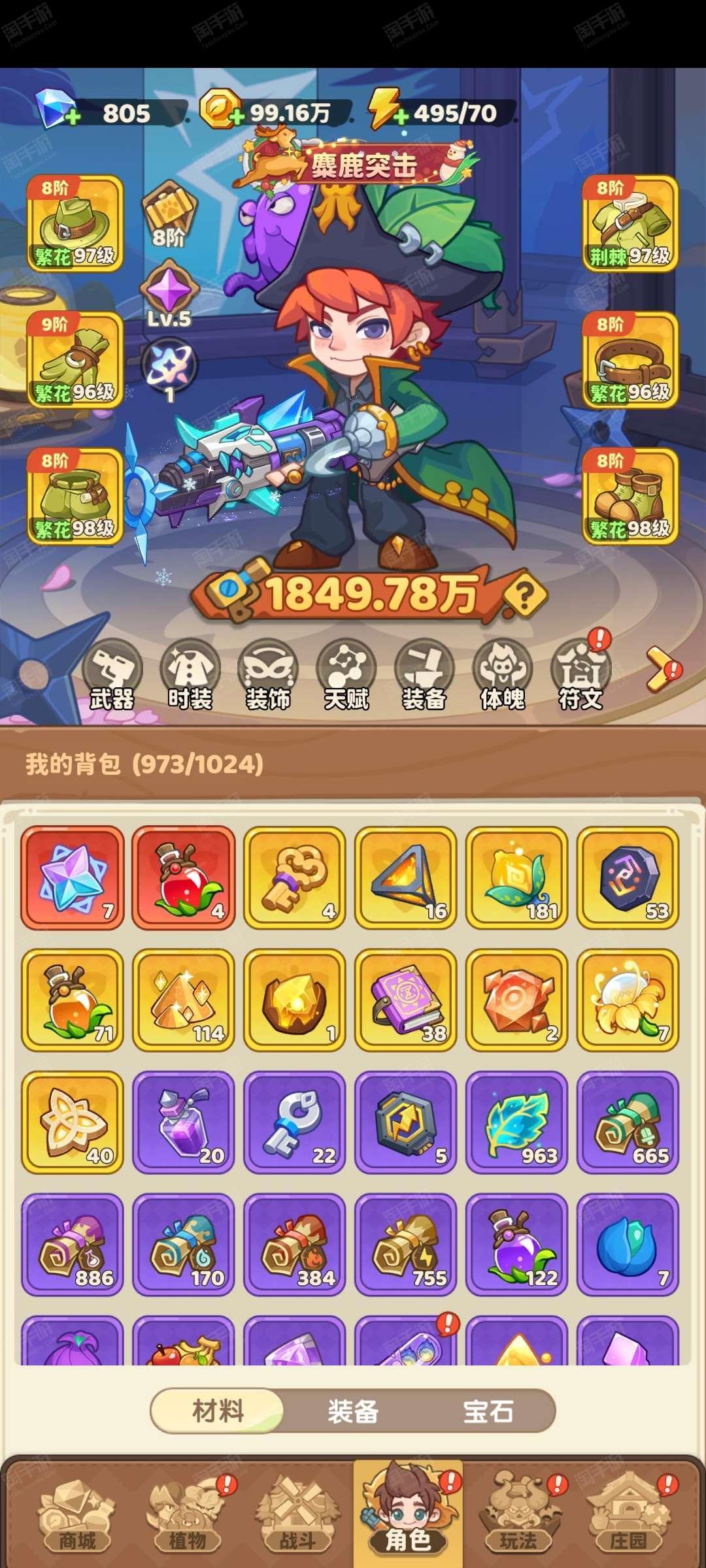Add diamonds with the gem plus icon
This screenshot has height=1568, width=706.
58,110
